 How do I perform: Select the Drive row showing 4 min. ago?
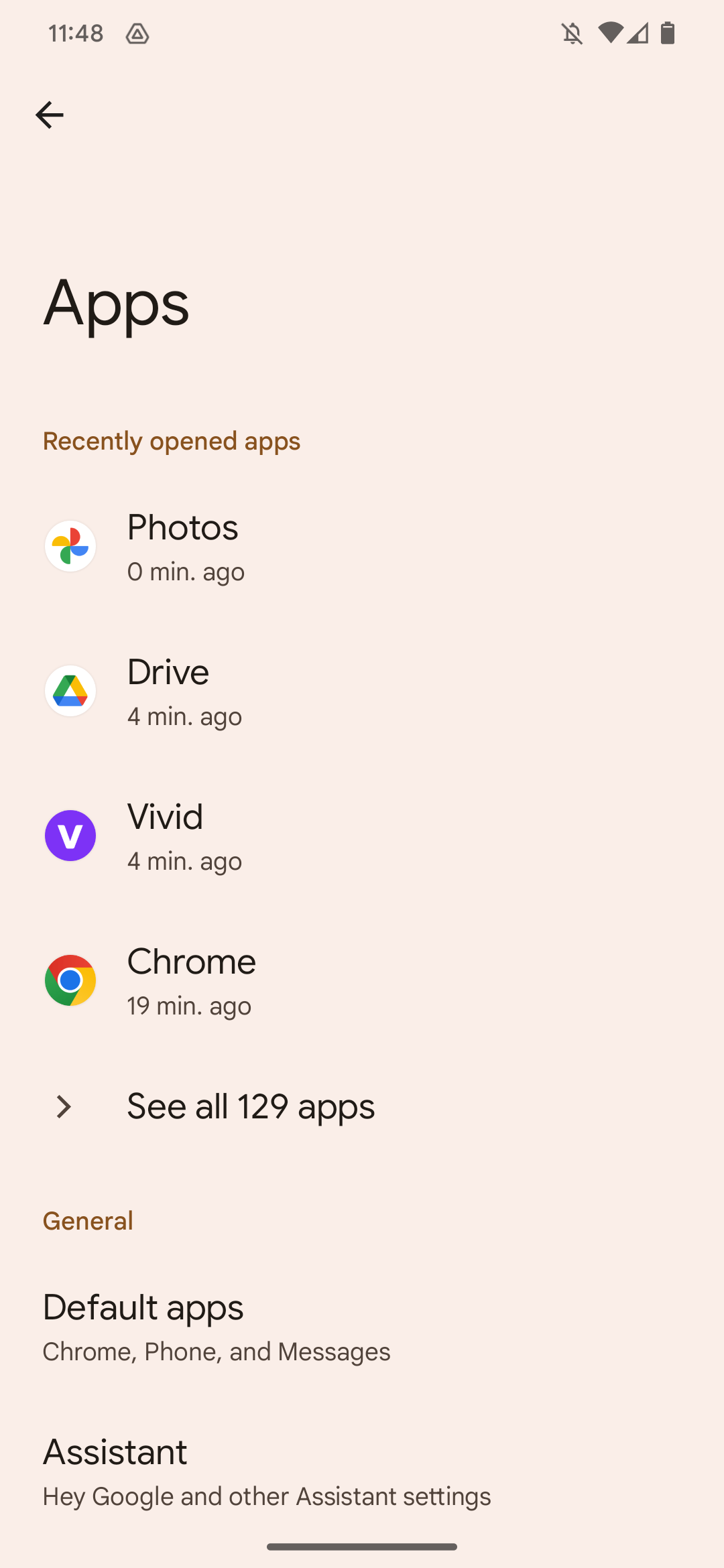click(268, 690)
